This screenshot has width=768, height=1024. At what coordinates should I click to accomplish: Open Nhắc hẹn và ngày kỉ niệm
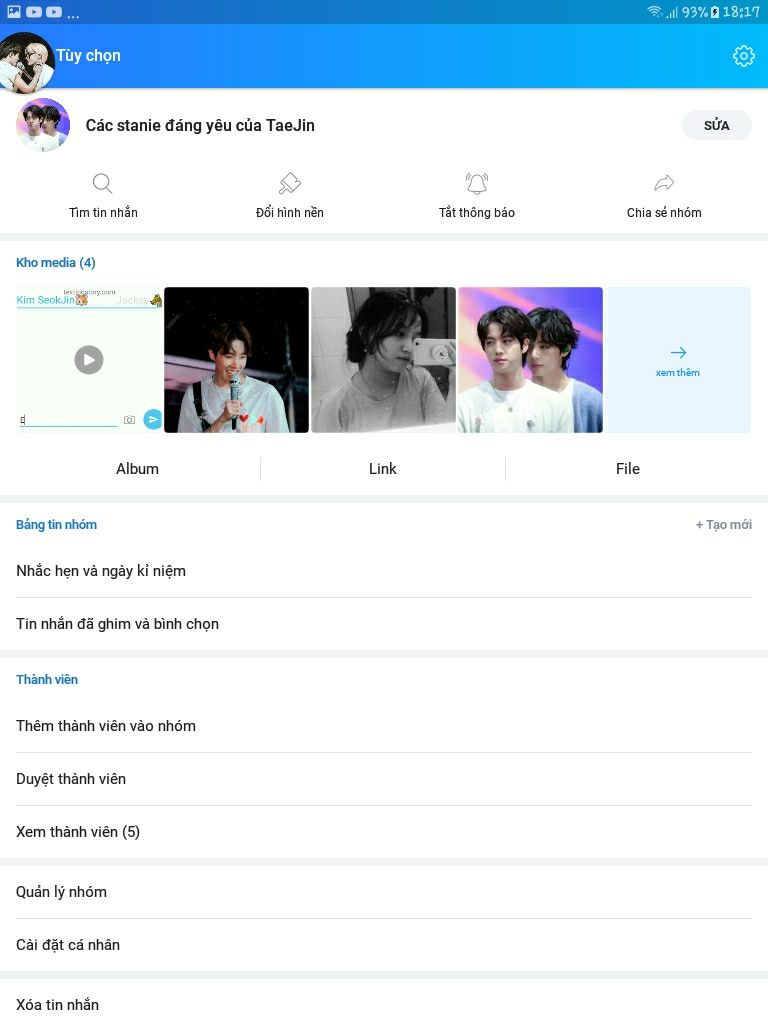pos(101,571)
